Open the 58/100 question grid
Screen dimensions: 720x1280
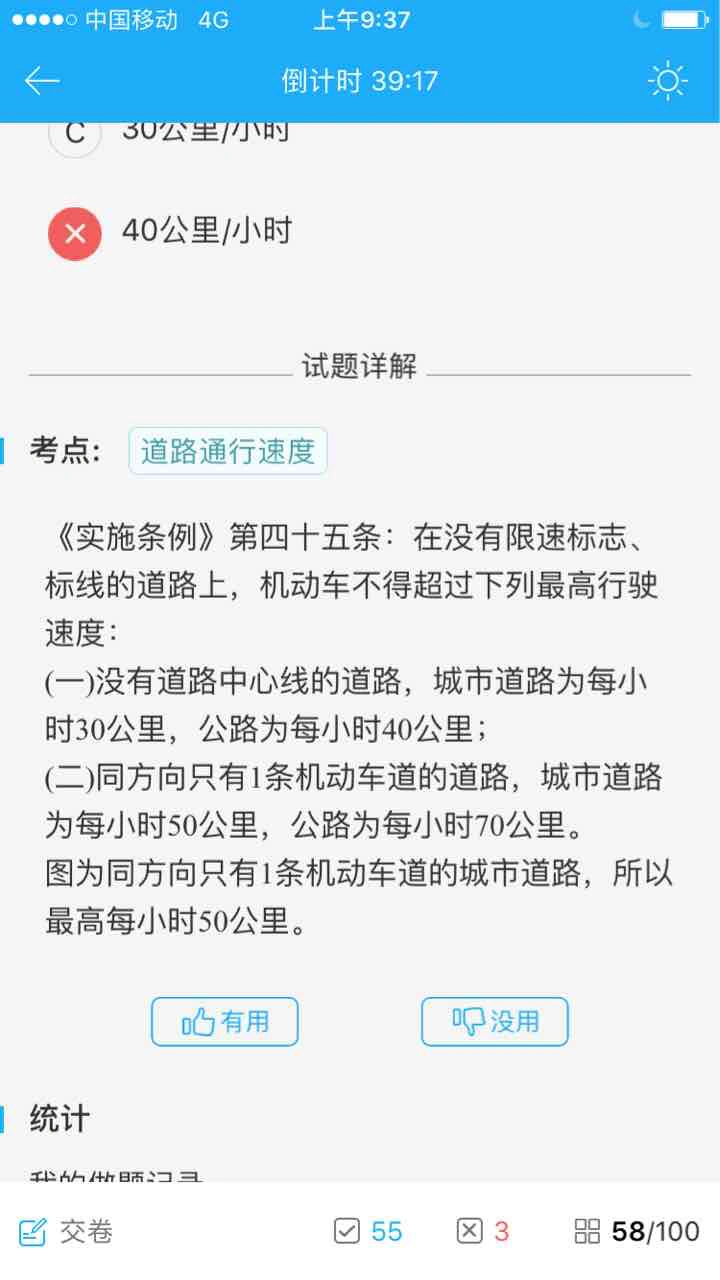(637, 1231)
